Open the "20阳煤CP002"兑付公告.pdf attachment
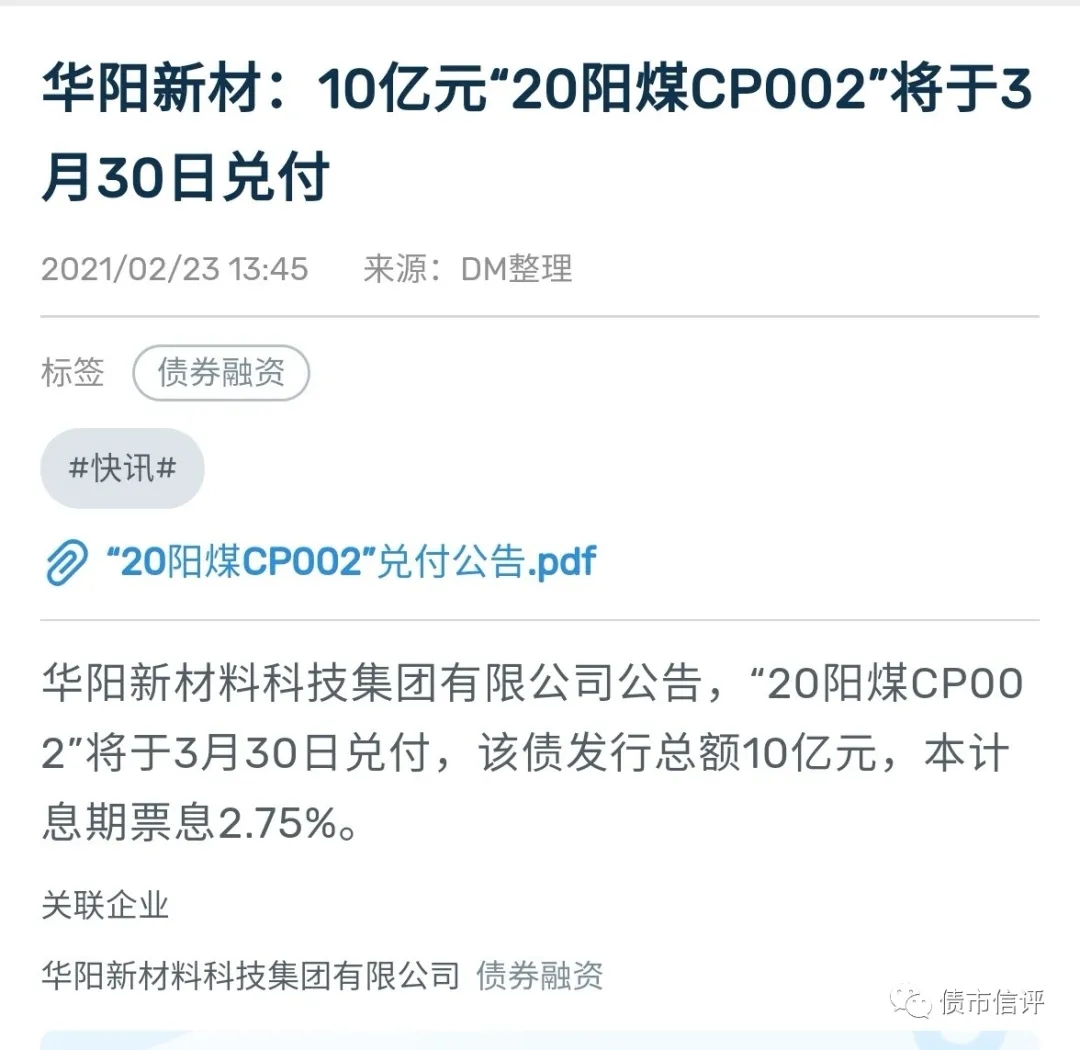 350,562
